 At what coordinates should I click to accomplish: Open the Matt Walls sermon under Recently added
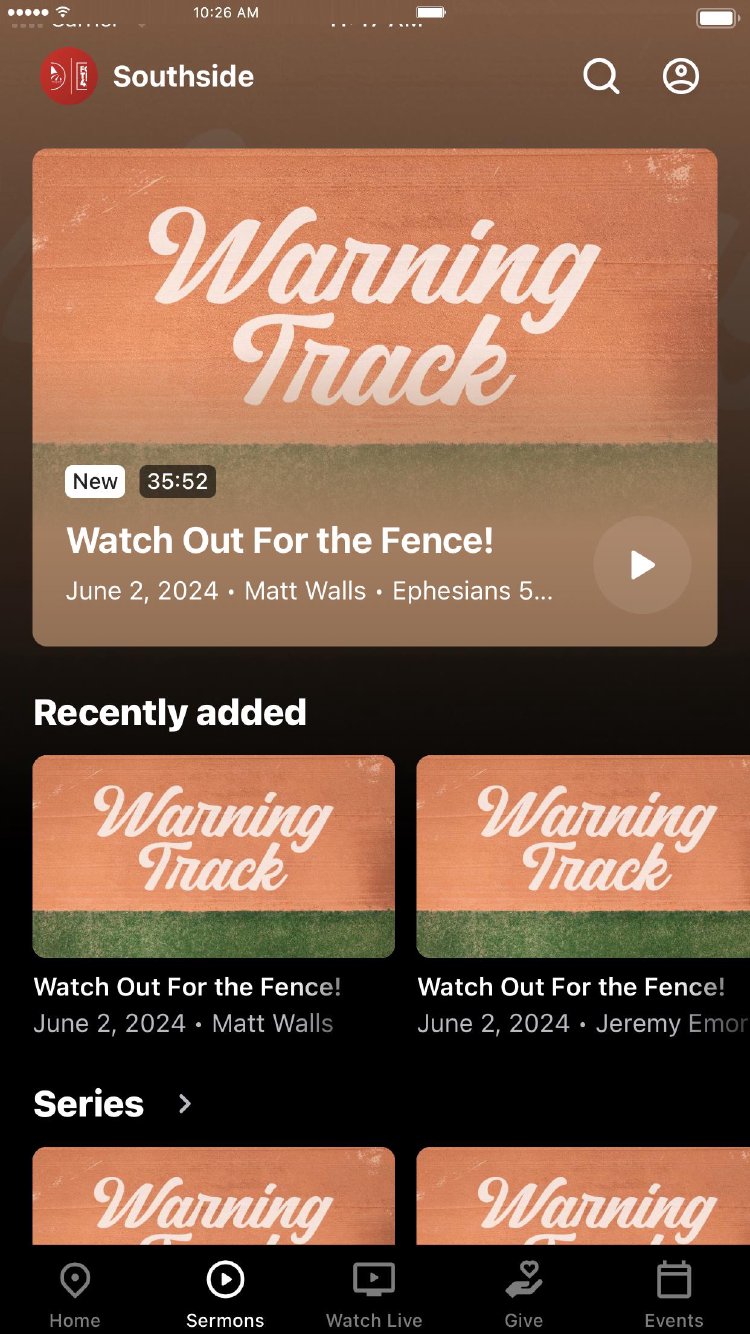pyautogui.click(x=214, y=856)
